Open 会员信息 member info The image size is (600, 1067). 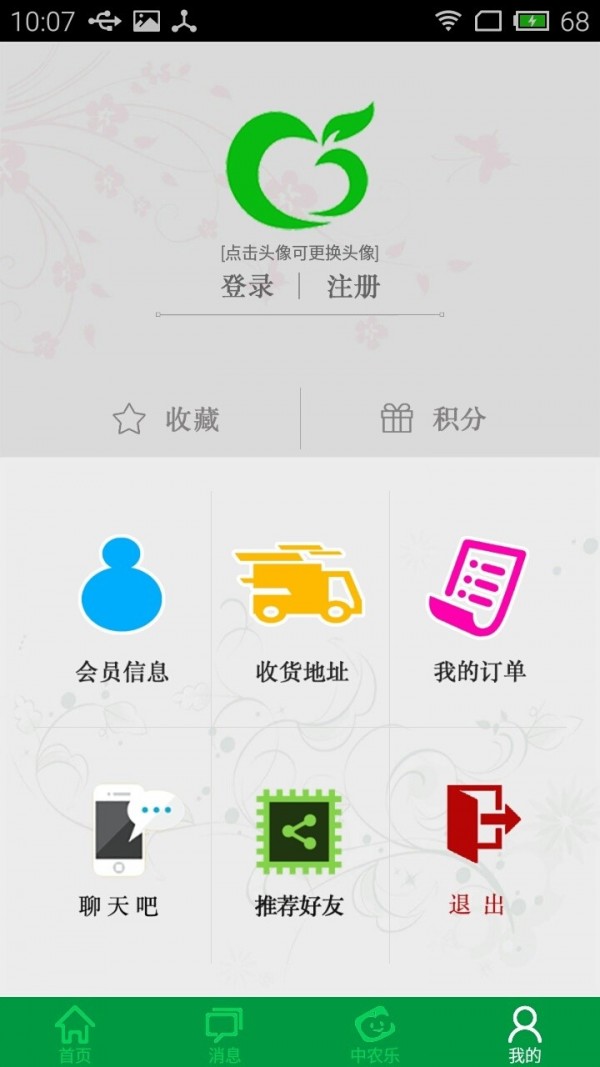pyautogui.click(x=121, y=610)
